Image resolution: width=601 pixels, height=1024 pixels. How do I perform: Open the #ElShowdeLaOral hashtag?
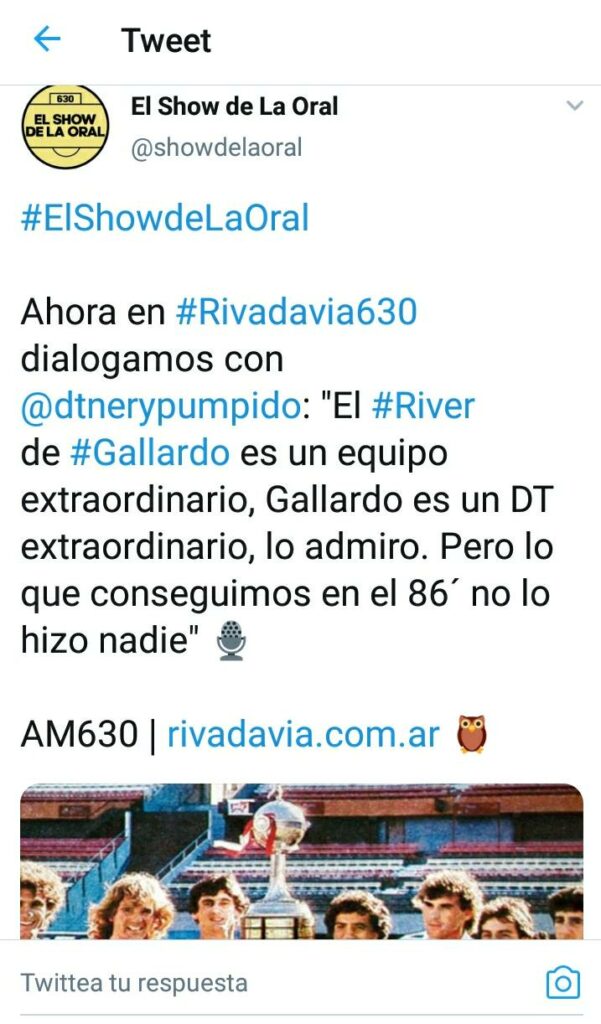tap(165, 218)
